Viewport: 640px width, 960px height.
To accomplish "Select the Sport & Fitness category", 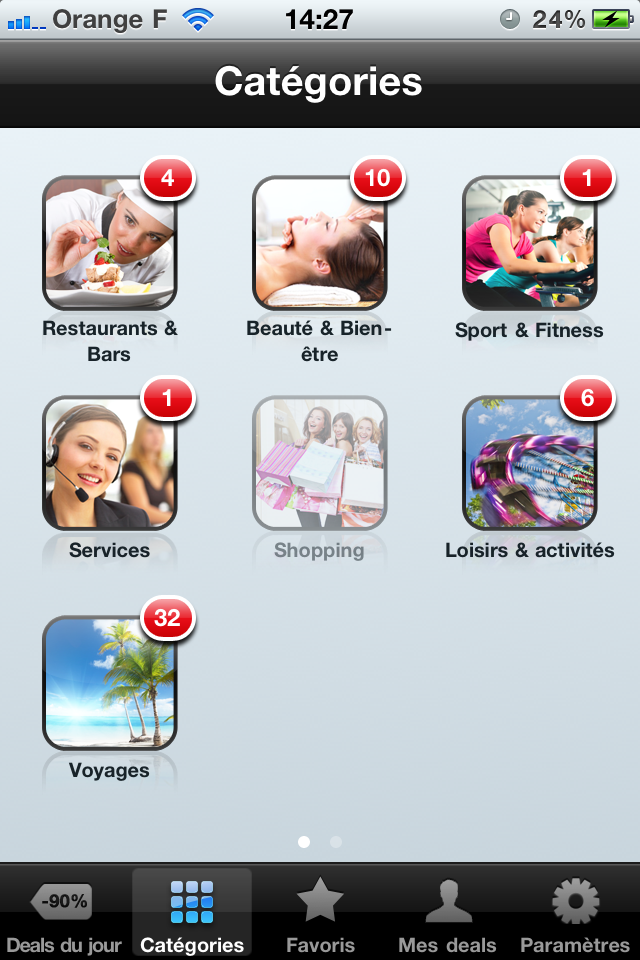I will click(529, 243).
